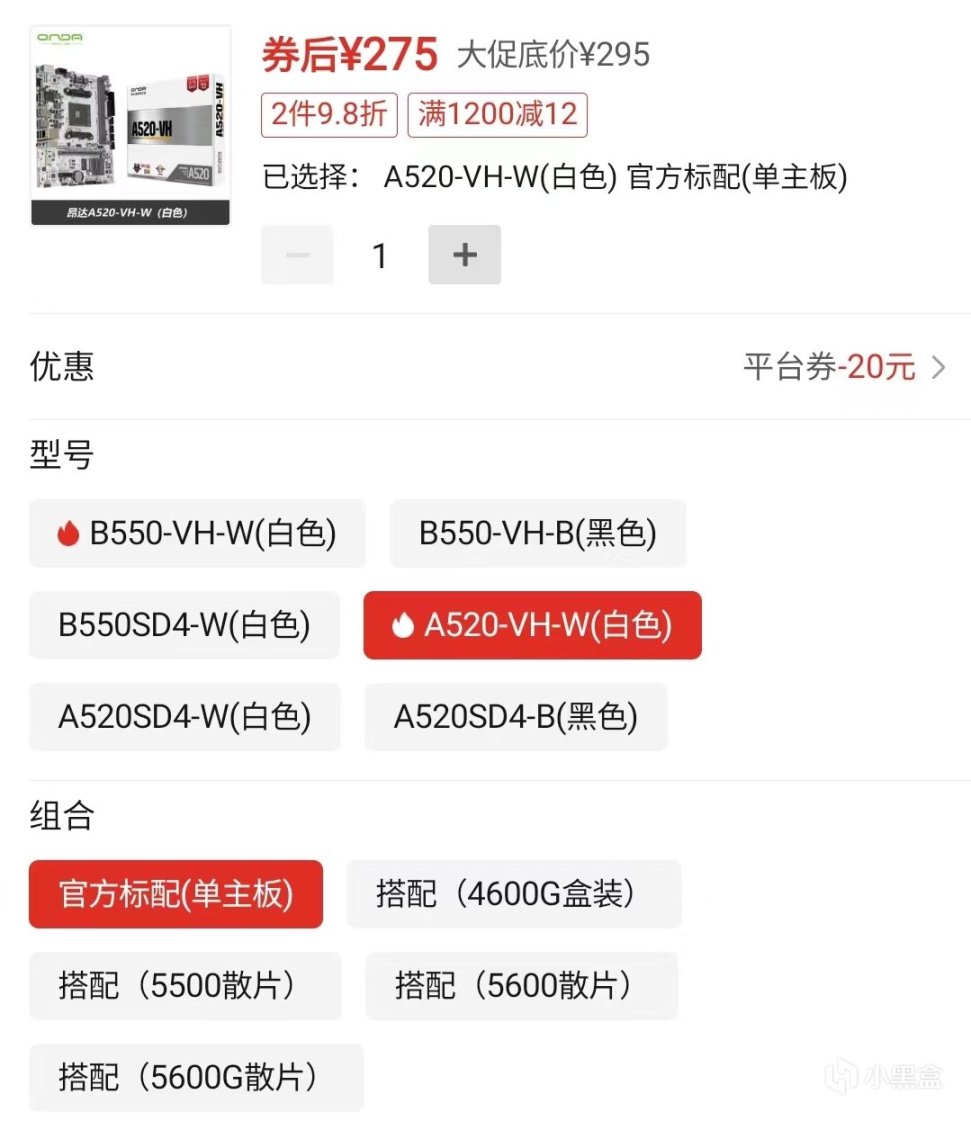Viewport: 971px width, 1121px height.
Task: Choose the B550-VH-B(黑色) model
Action: click(538, 534)
